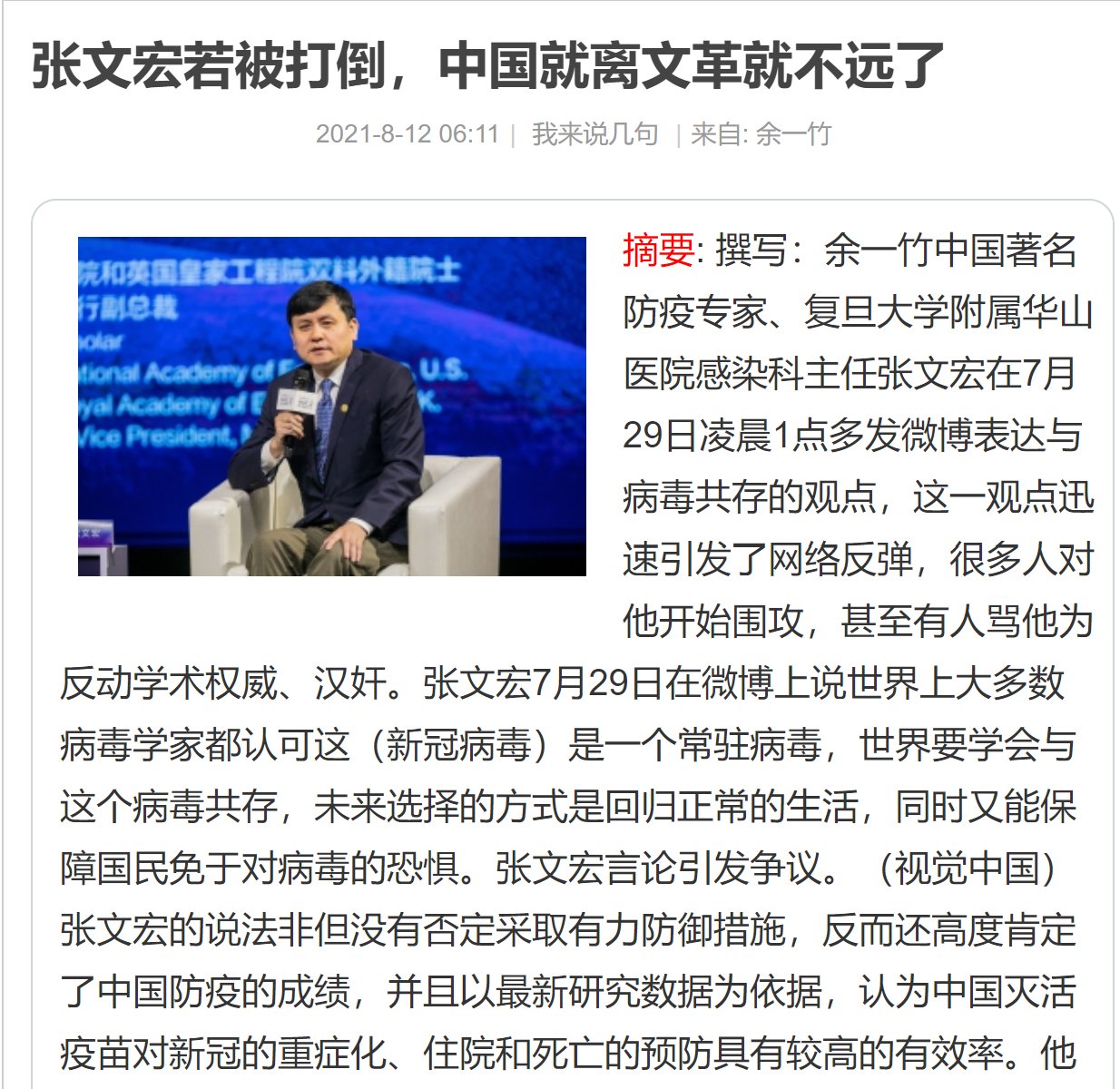Open the 我来说几句 comment link
Image resolution: width=1120 pixels, height=1089 pixels.
click(x=594, y=134)
